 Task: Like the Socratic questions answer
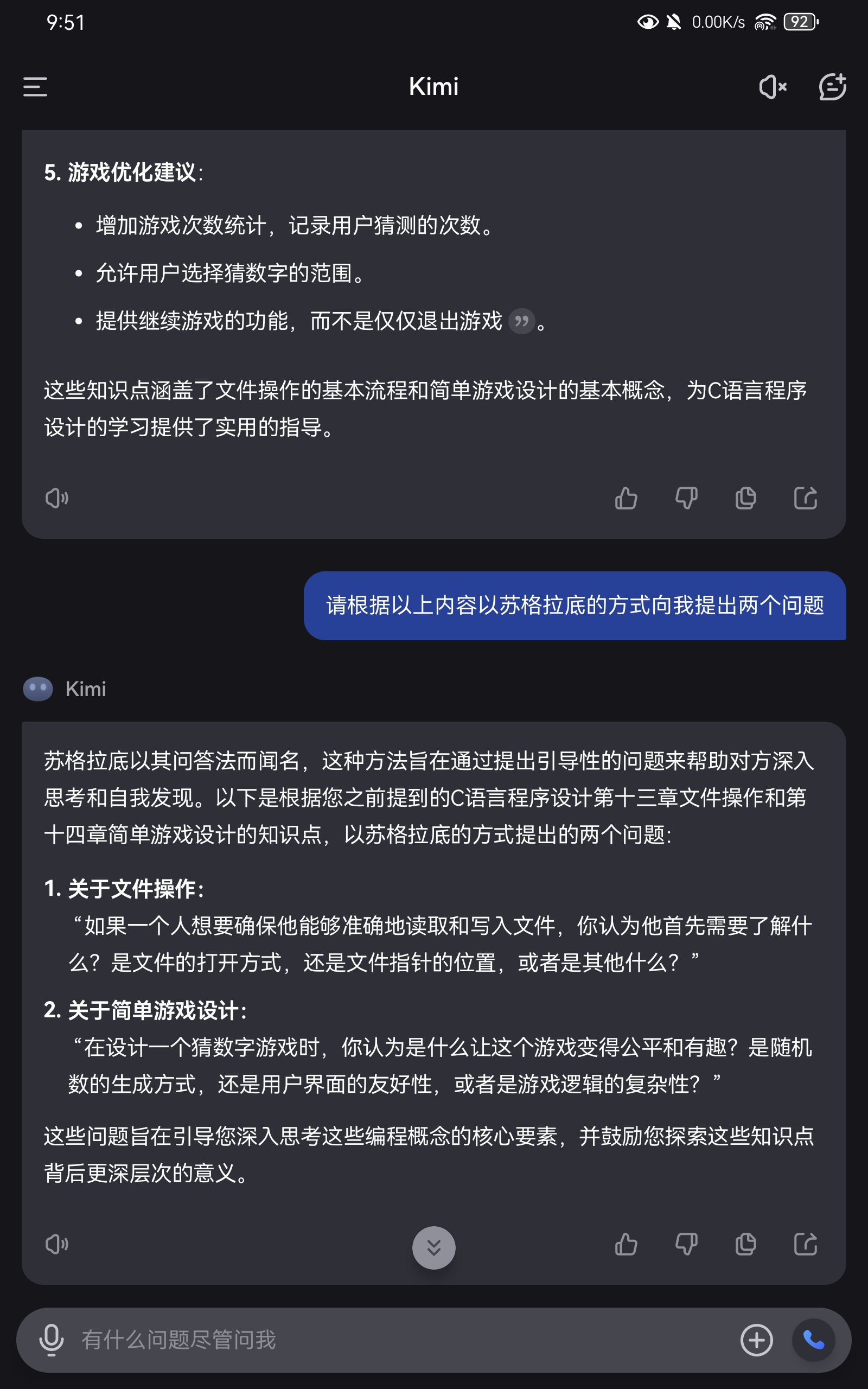(626, 1244)
